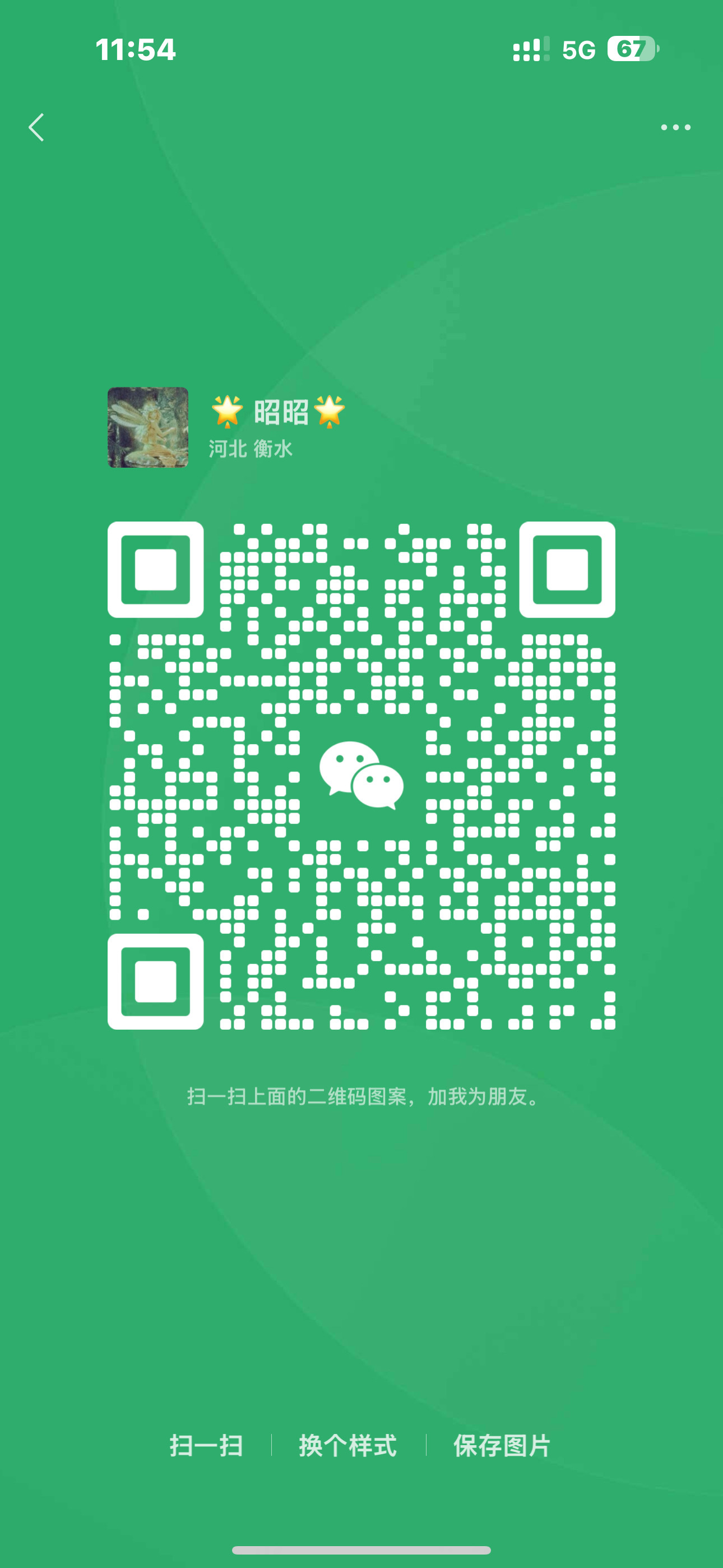Save the QR image via 保存图片
Screen dimensions: 723x1568
click(x=502, y=1446)
